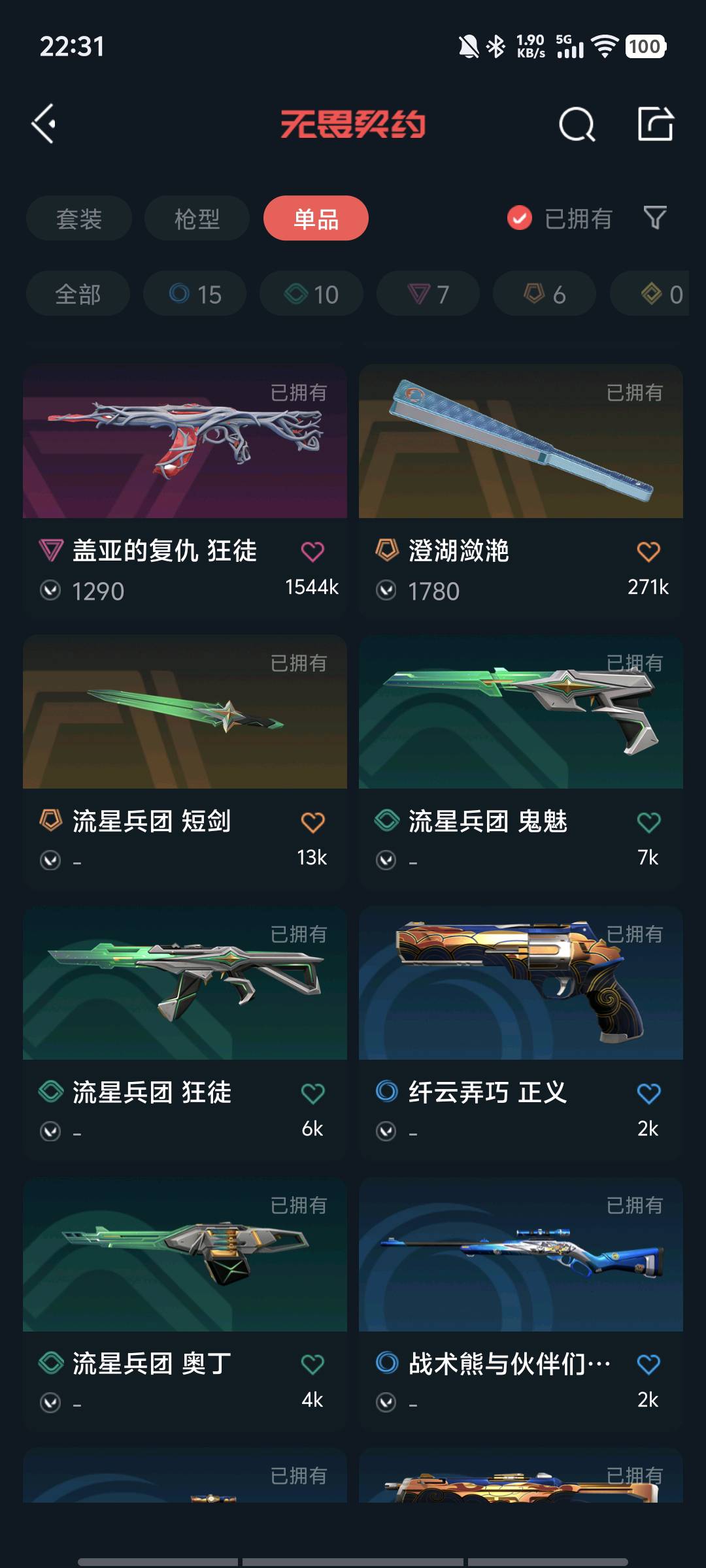Screen dimensions: 706x1568
Task: Filter by the green tier chip showing 10
Action: (311, 294)
